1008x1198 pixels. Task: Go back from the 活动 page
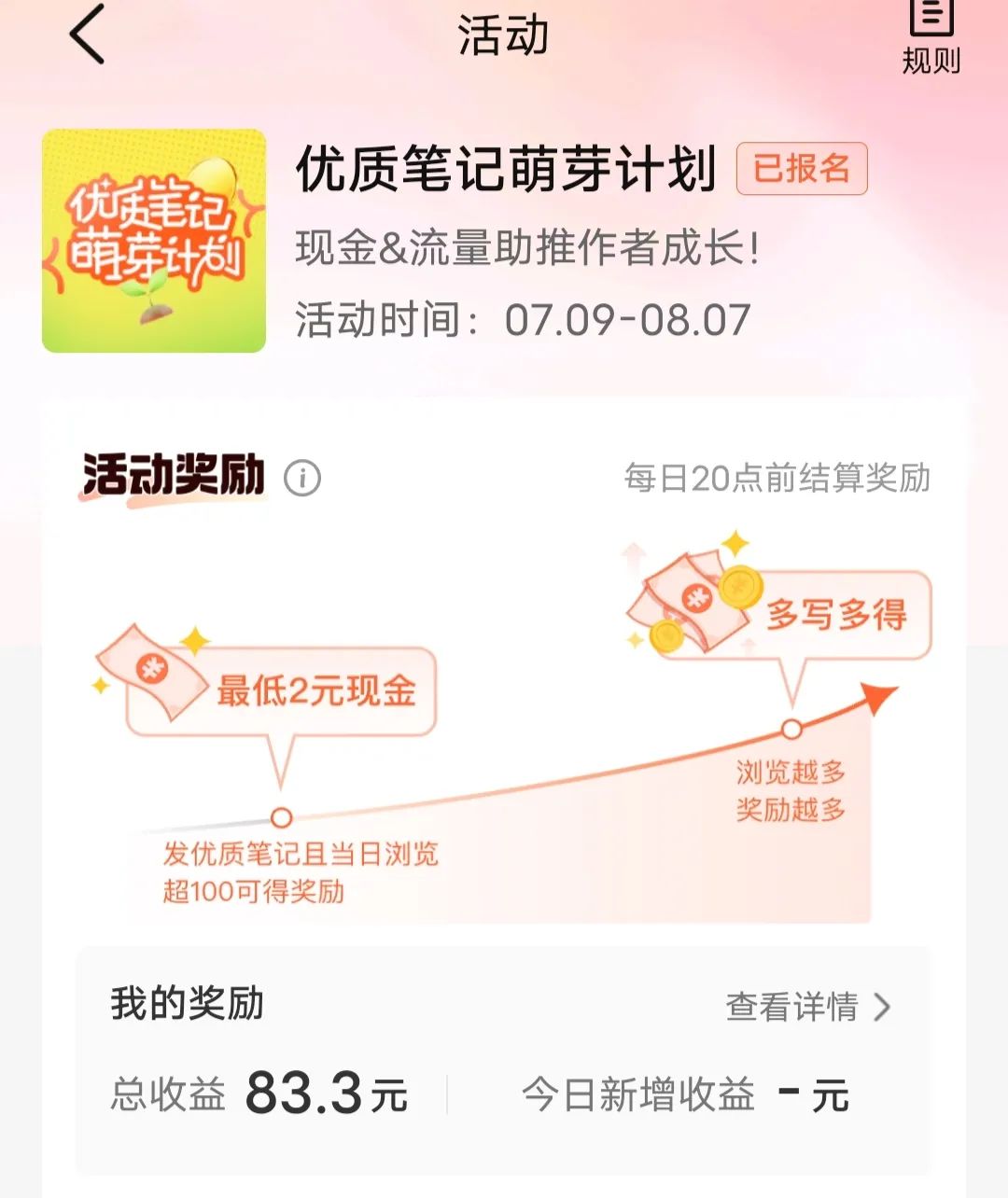point(87,35)
